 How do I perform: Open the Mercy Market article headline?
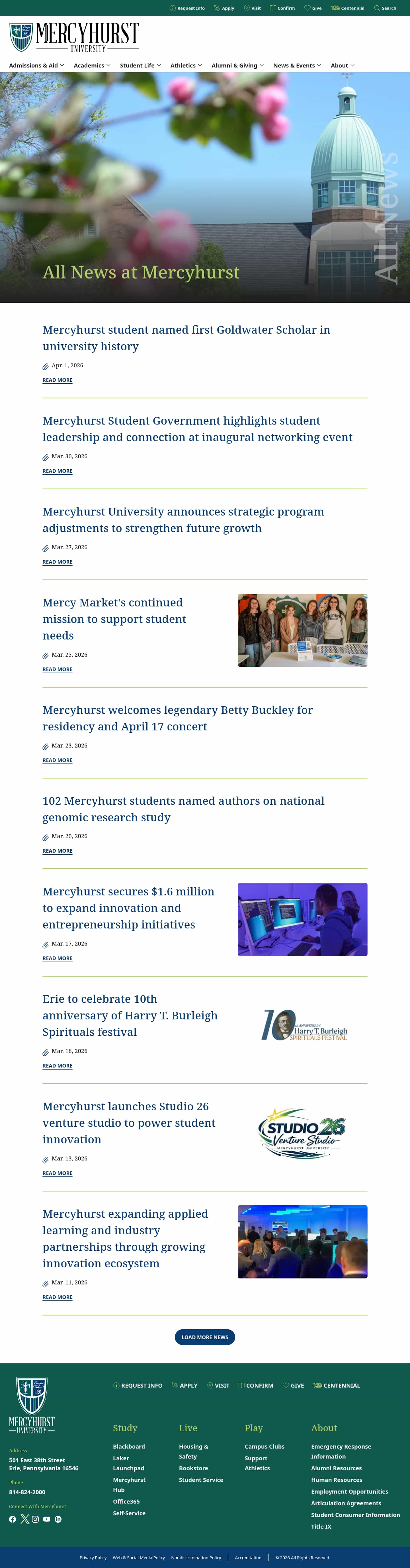coord(114,618)
